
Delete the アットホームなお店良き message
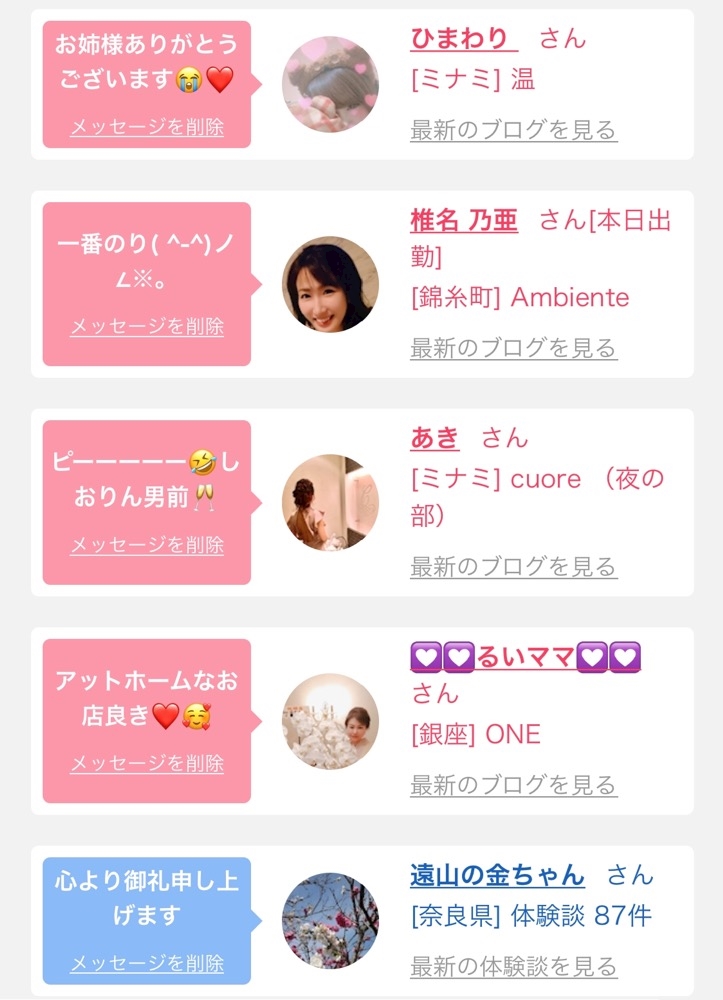point(147,763)
